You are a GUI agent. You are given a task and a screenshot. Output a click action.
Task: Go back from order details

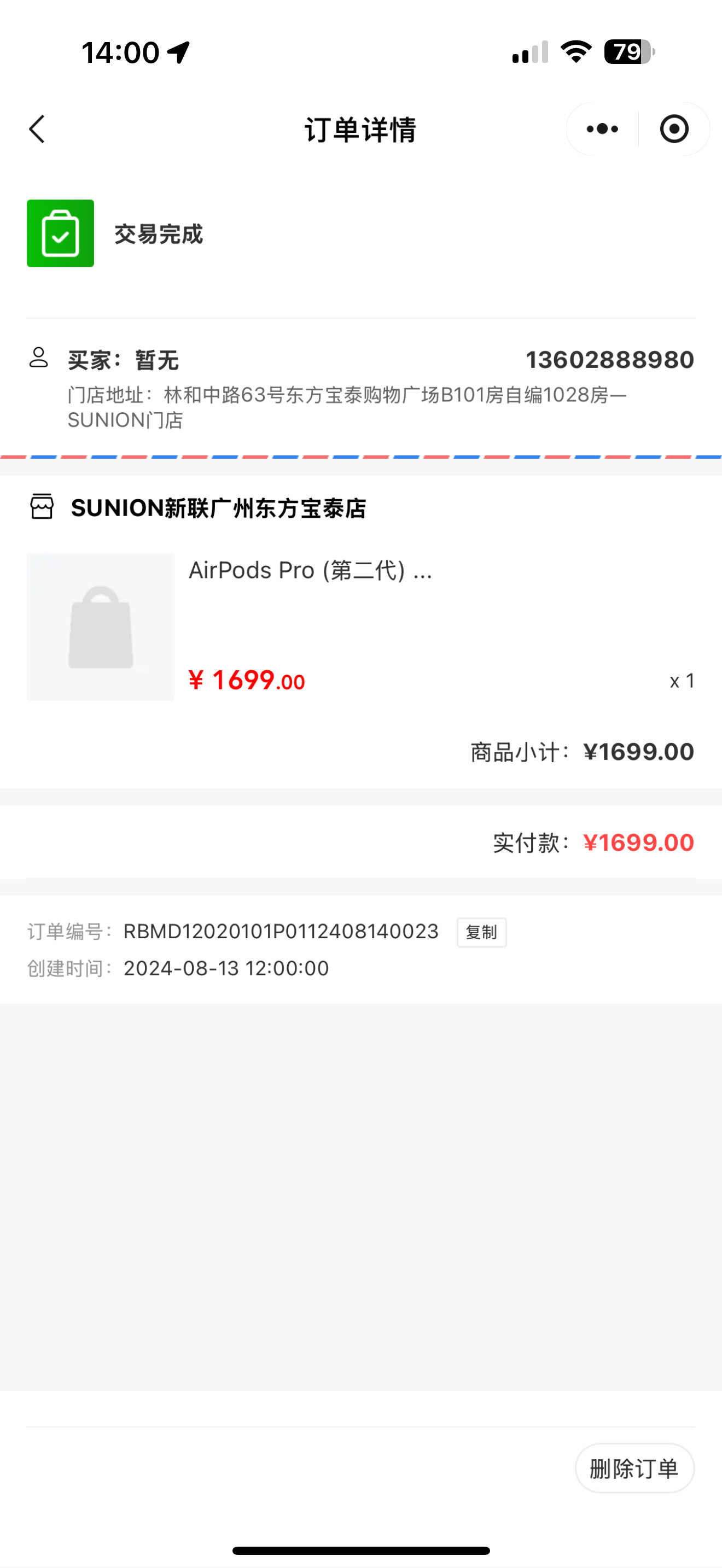tap(37, 129)
